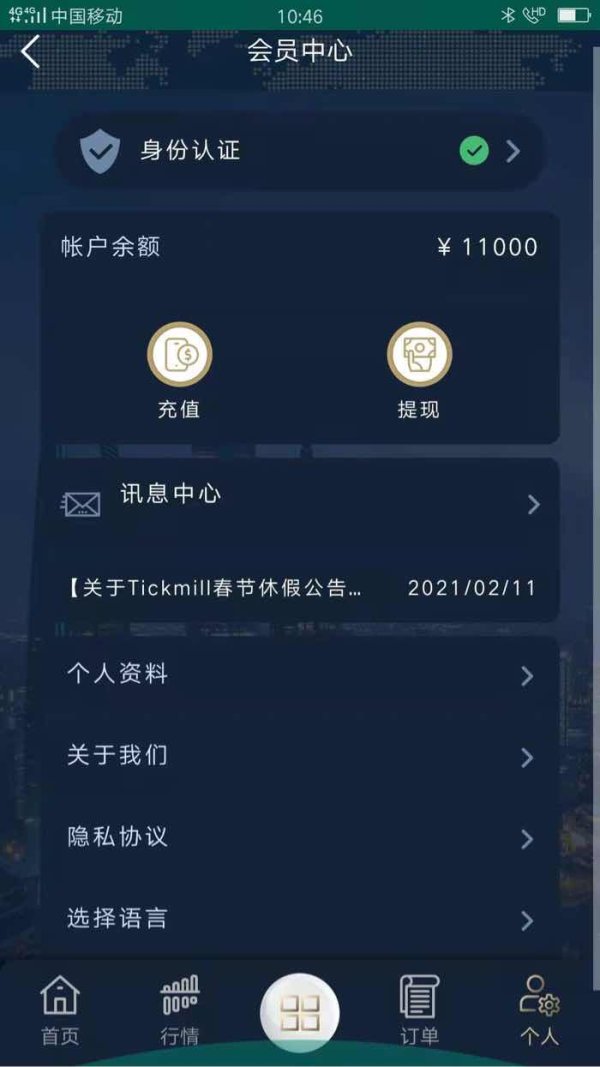Switch to 订单 tab
The height and width of the screenshot is (1067, 600).
click(x=419, y=1011)
